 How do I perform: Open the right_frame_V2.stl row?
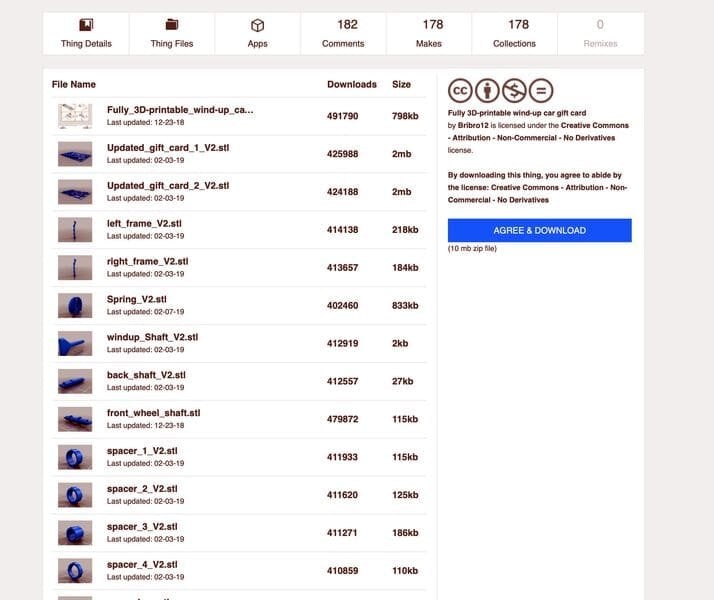pos(147,261)
